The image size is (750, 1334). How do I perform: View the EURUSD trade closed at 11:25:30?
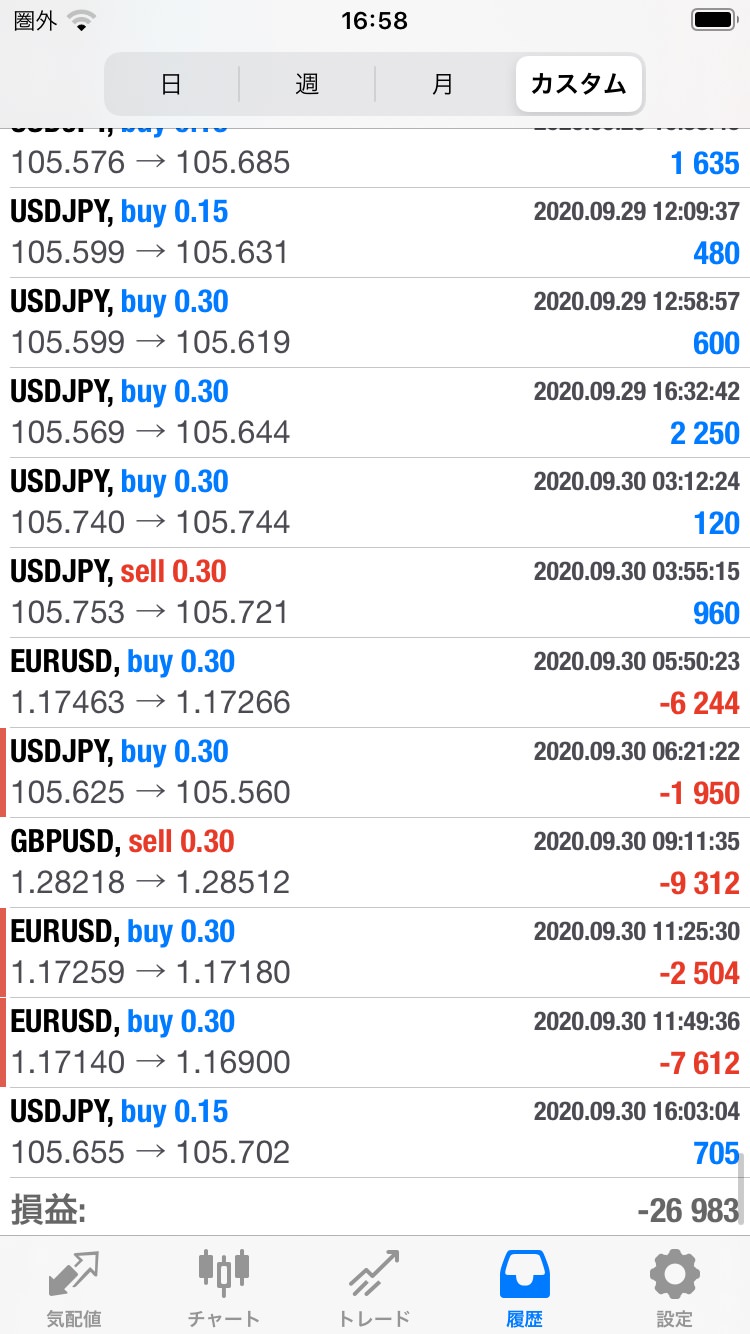pyautogui.click(x=375, y=953)
